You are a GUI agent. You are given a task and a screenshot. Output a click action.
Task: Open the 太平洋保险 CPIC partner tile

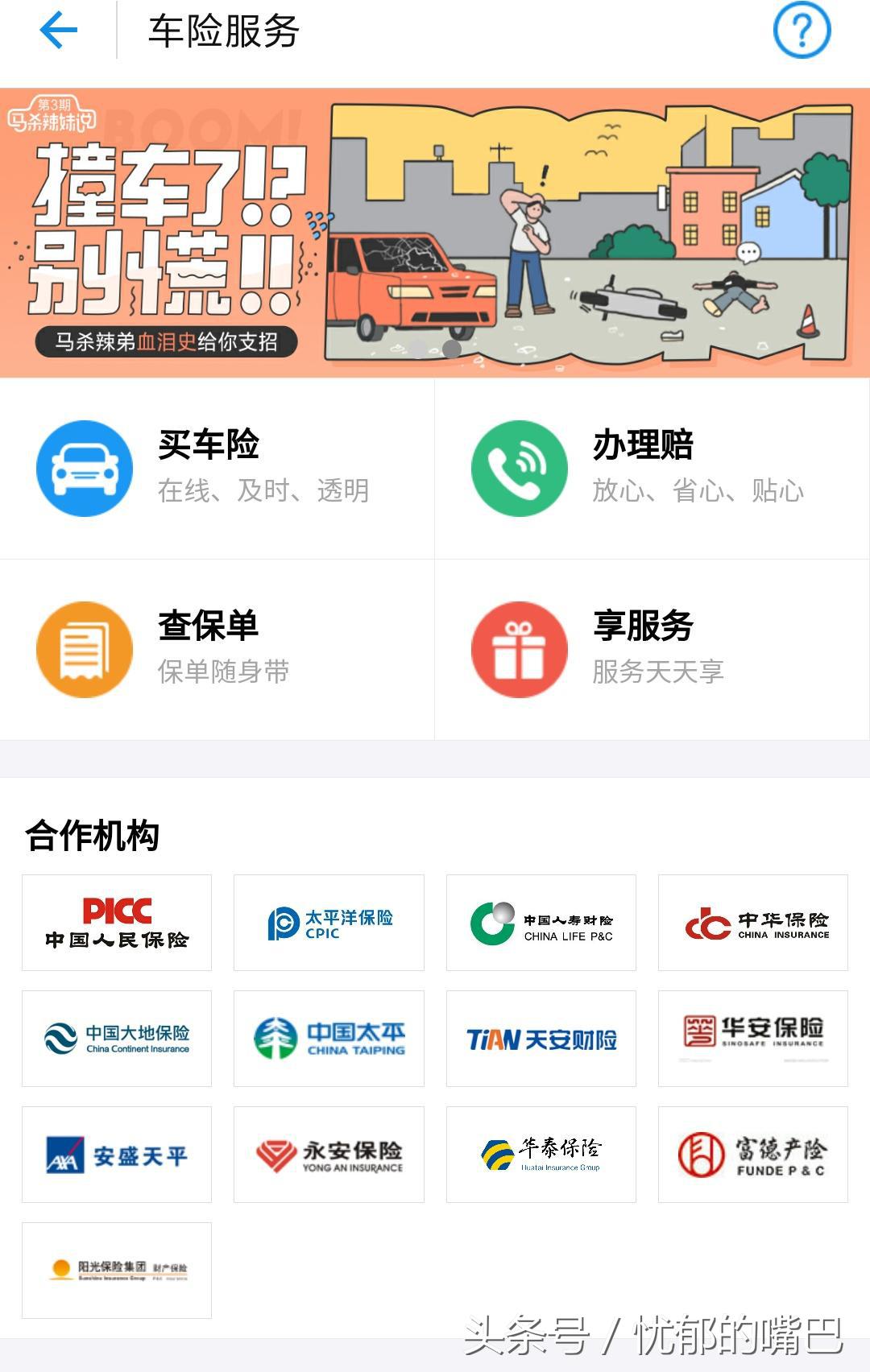click(329, 923)
